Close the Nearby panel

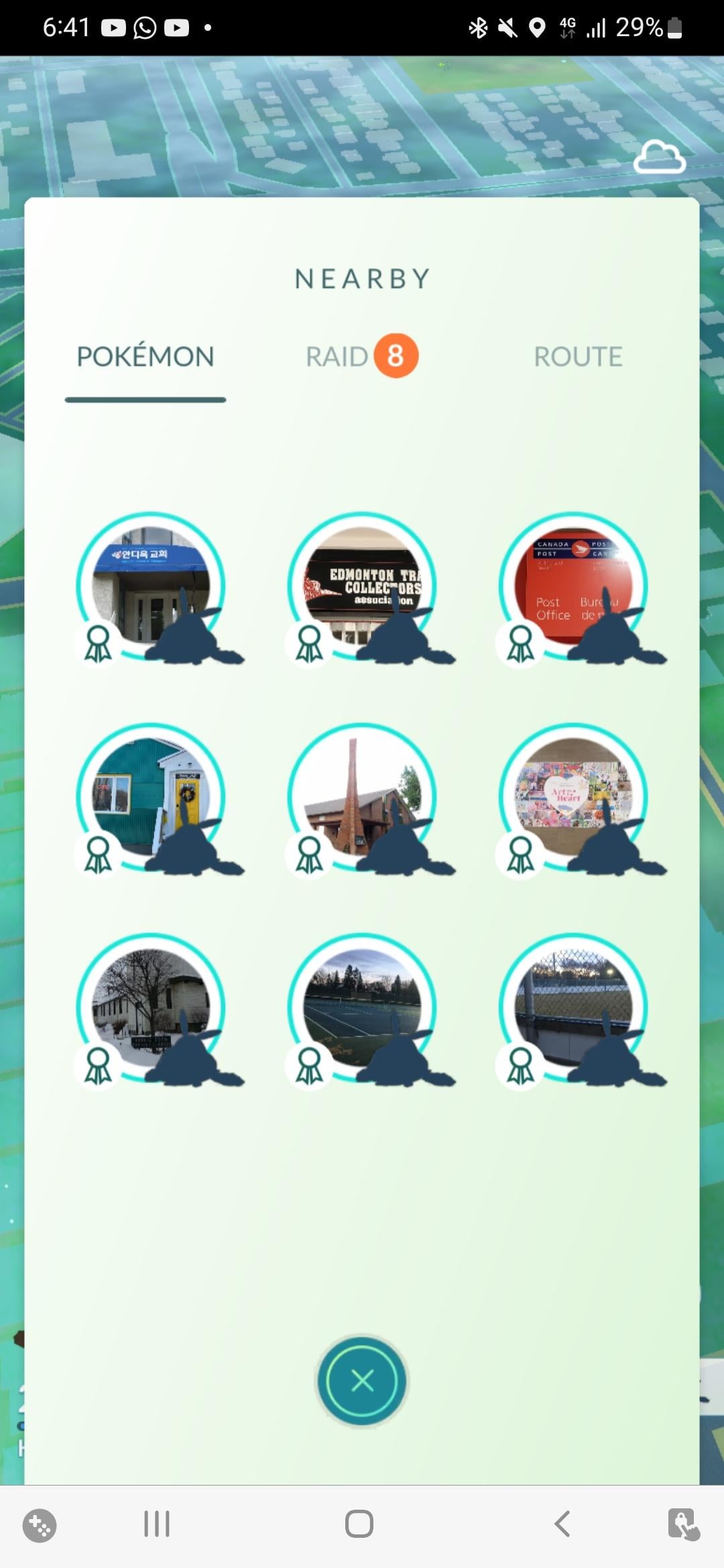pyautogui.click(x=362, y=1380)
